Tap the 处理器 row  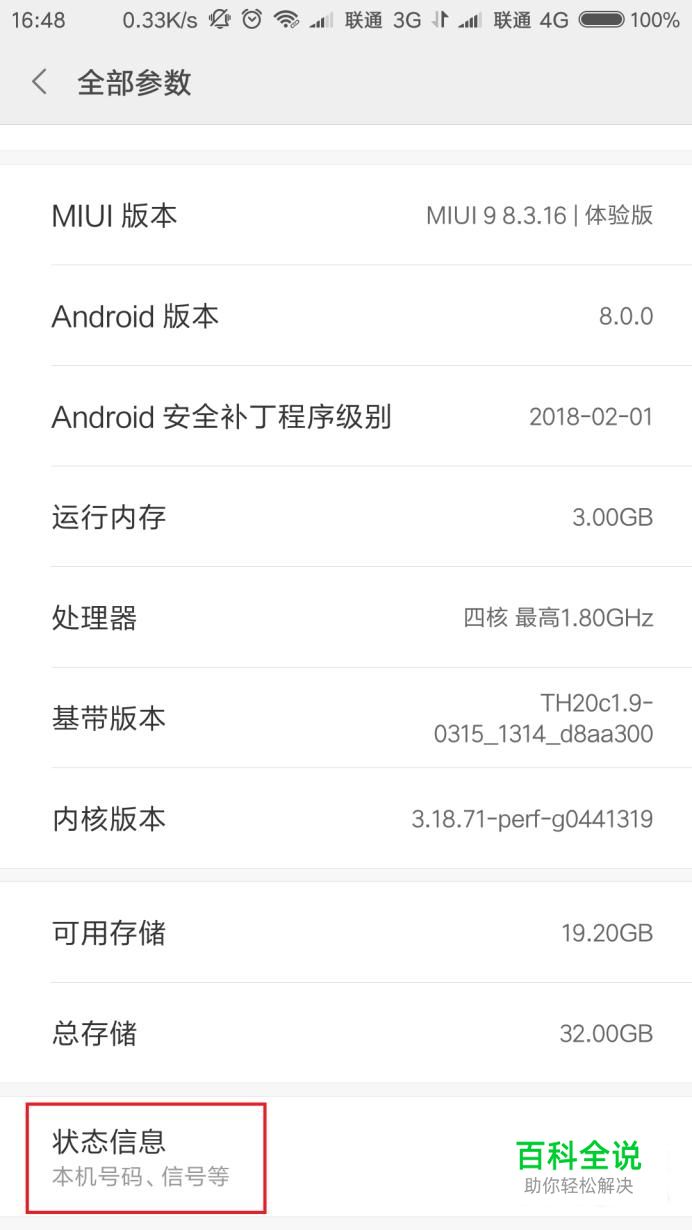coord(346,618)
